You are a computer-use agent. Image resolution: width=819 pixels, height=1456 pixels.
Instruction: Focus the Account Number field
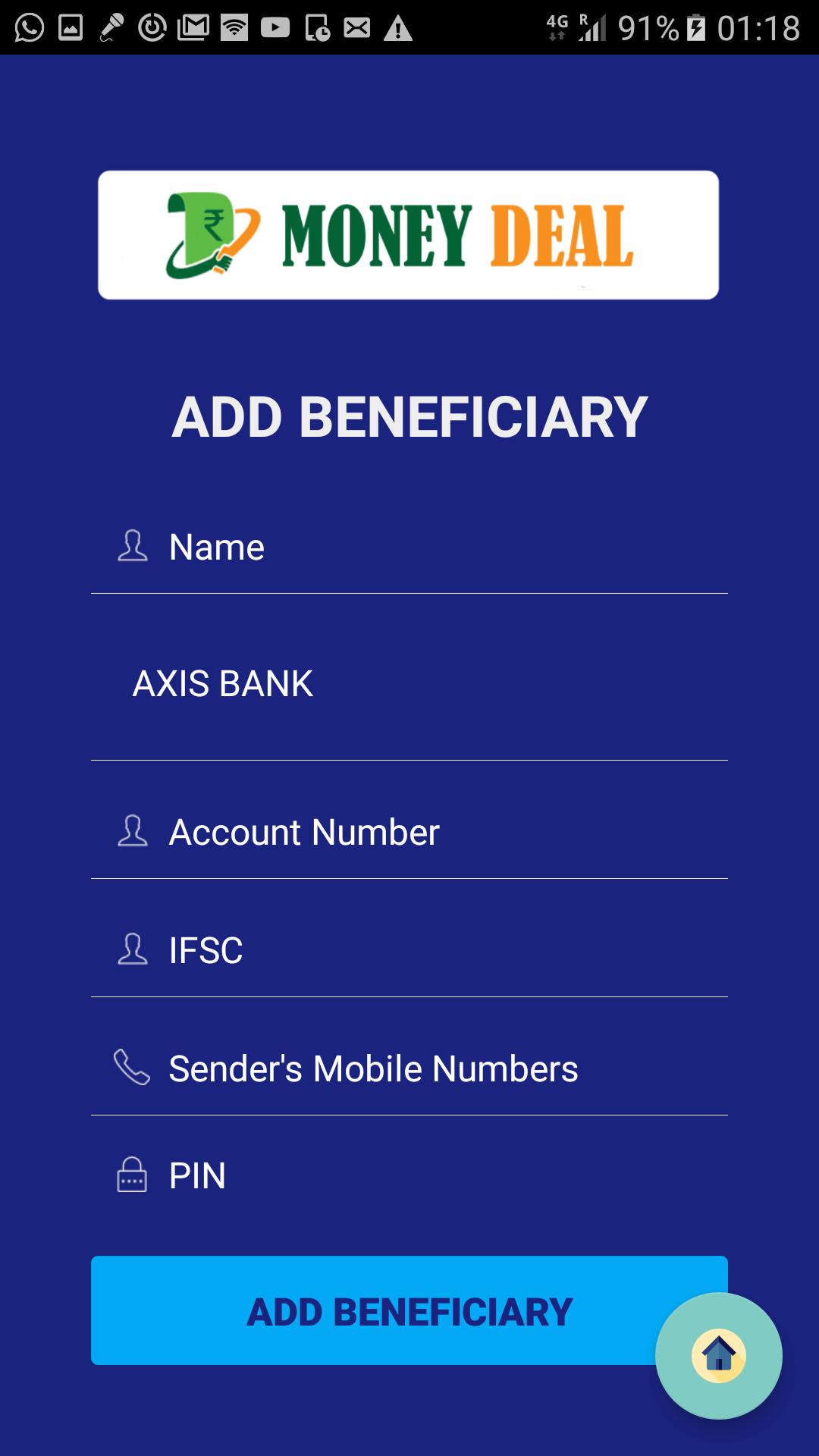(x=409, y=833)
